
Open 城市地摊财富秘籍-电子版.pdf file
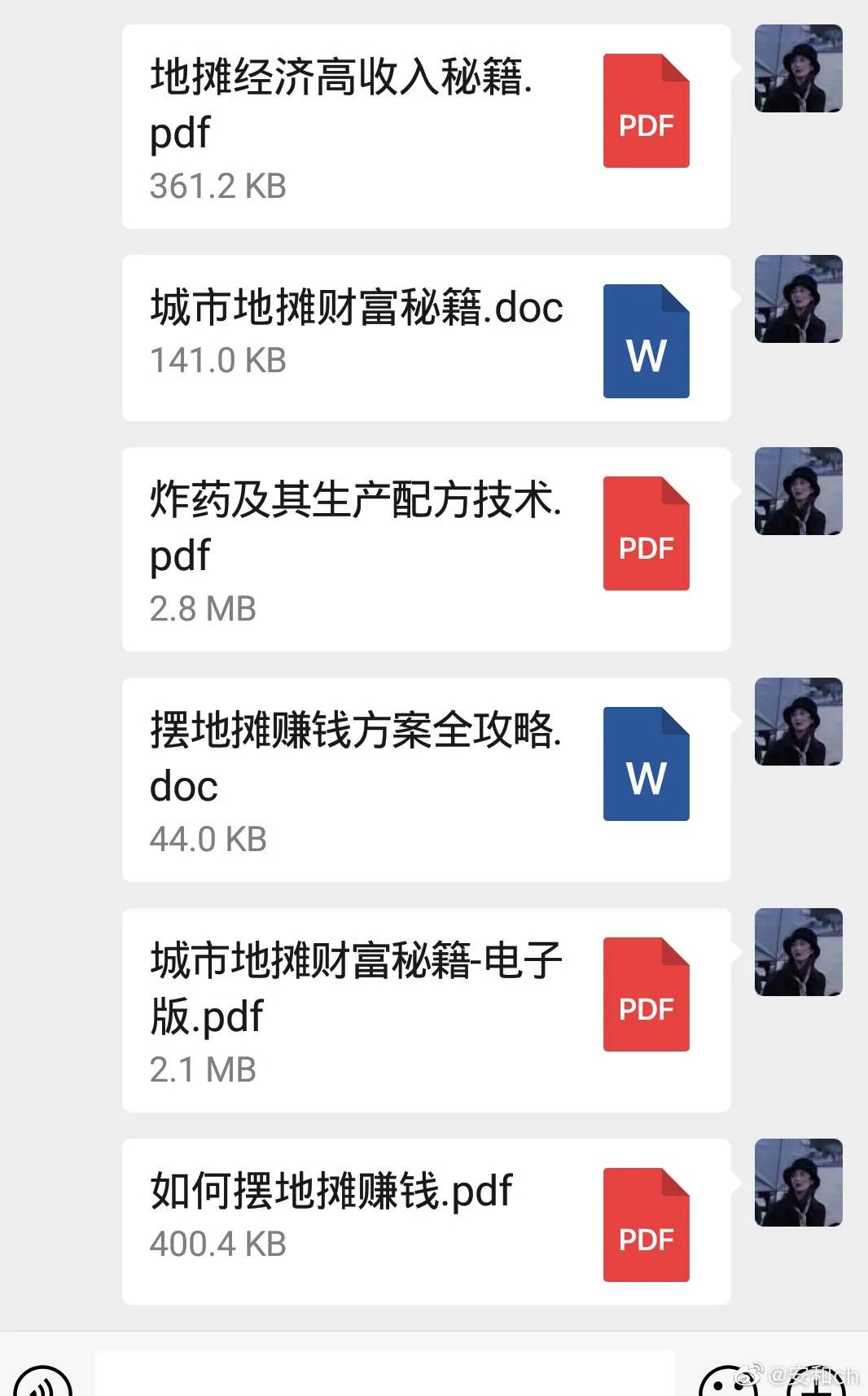click(x=426, y=1010)
